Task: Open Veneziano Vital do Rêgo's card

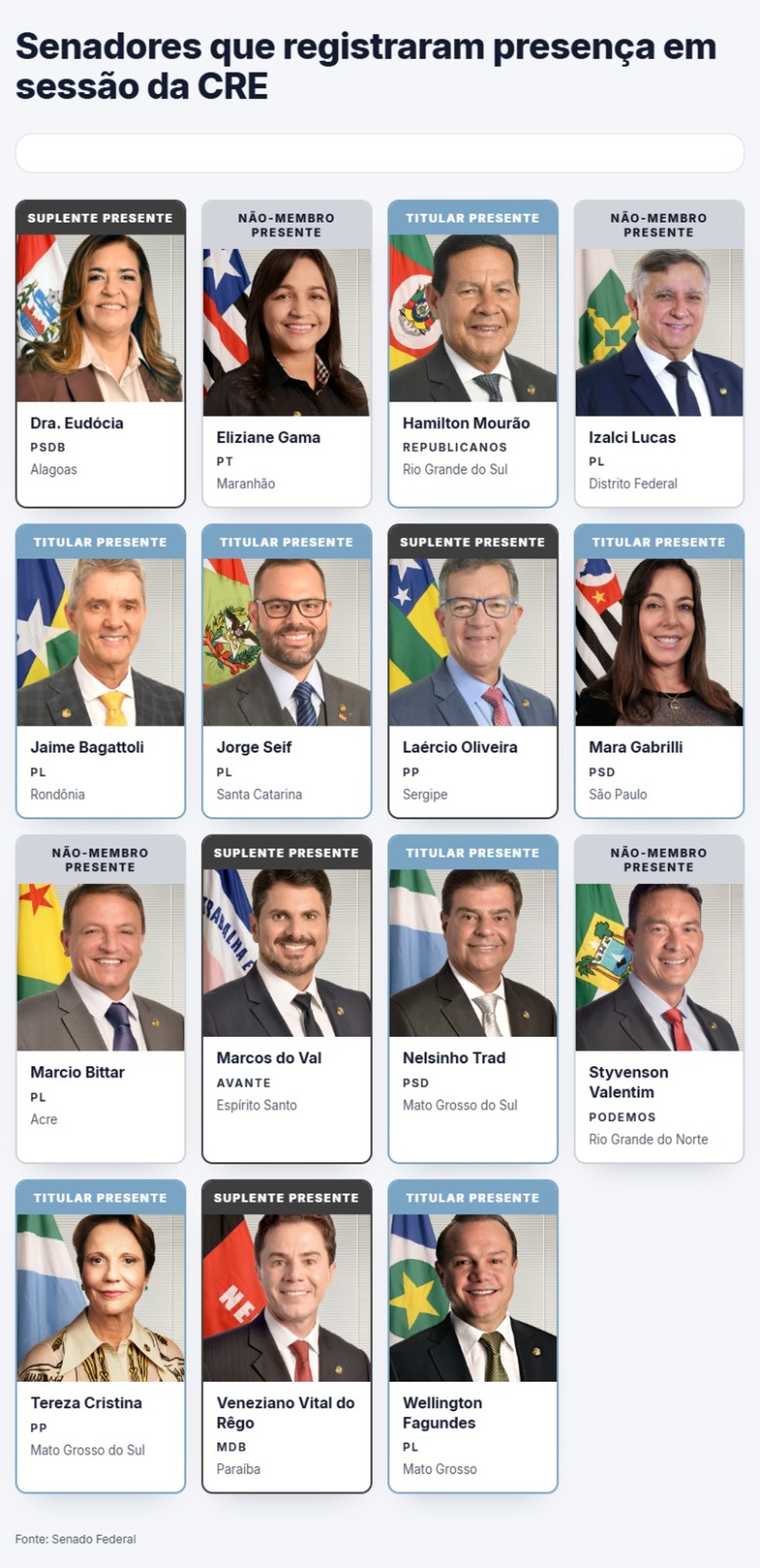Action: coord(287,1289)
